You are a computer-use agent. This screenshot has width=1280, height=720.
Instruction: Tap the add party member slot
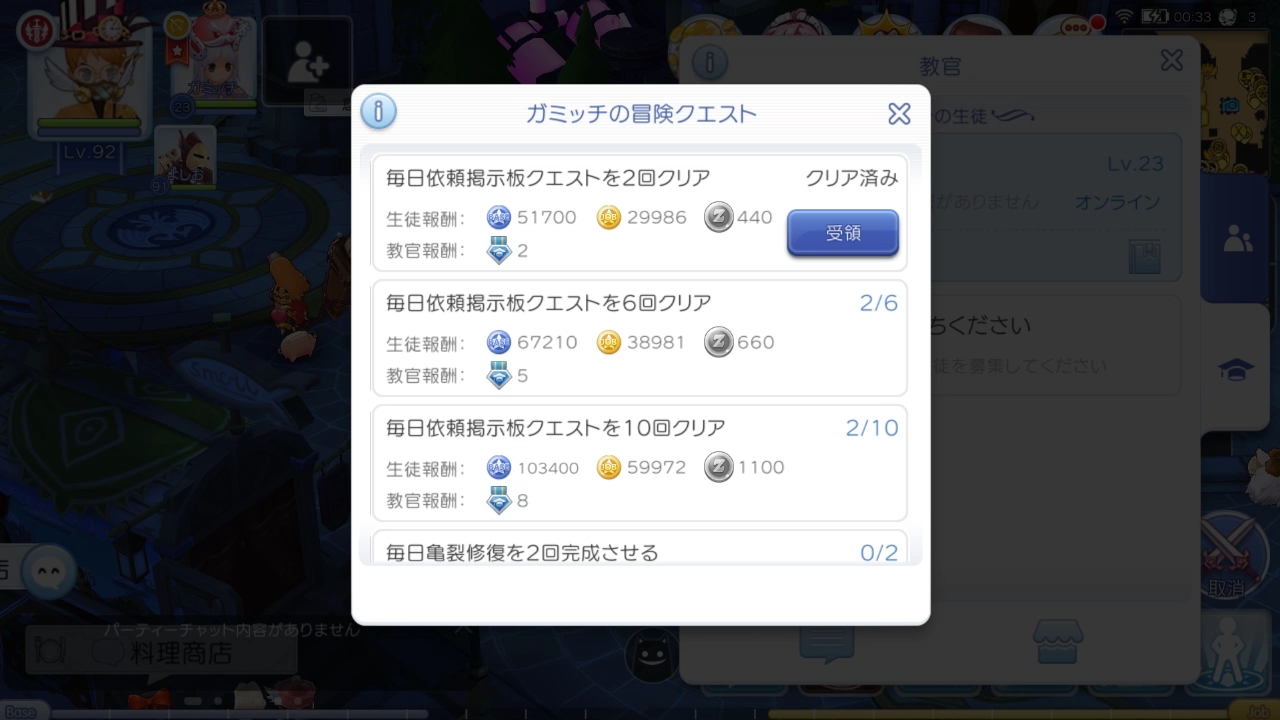(x=307, y=63)
